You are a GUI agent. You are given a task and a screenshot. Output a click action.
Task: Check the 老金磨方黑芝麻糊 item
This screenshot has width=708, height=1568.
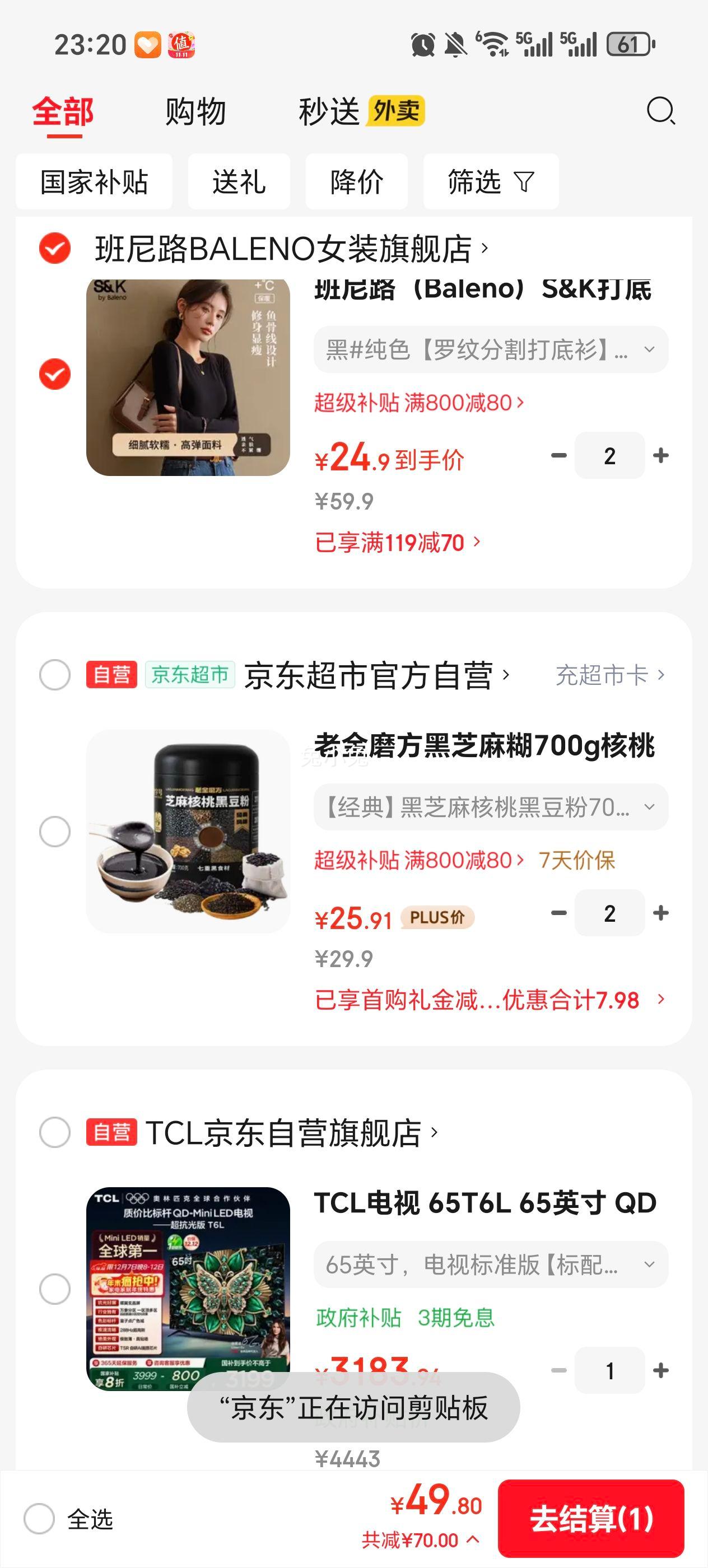click(x=55, y=832)
